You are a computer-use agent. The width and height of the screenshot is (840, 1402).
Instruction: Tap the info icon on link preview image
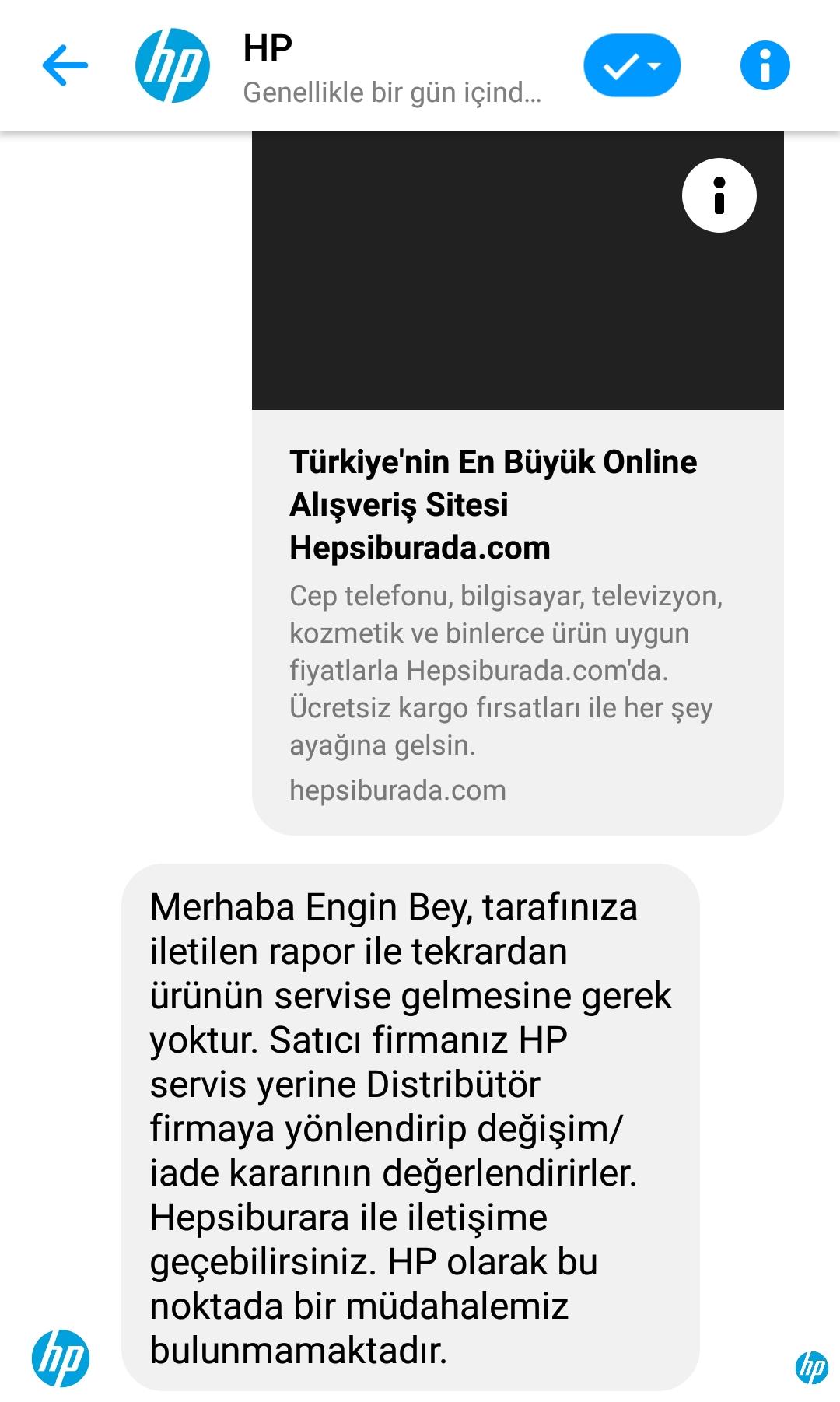tap(719, 195)
